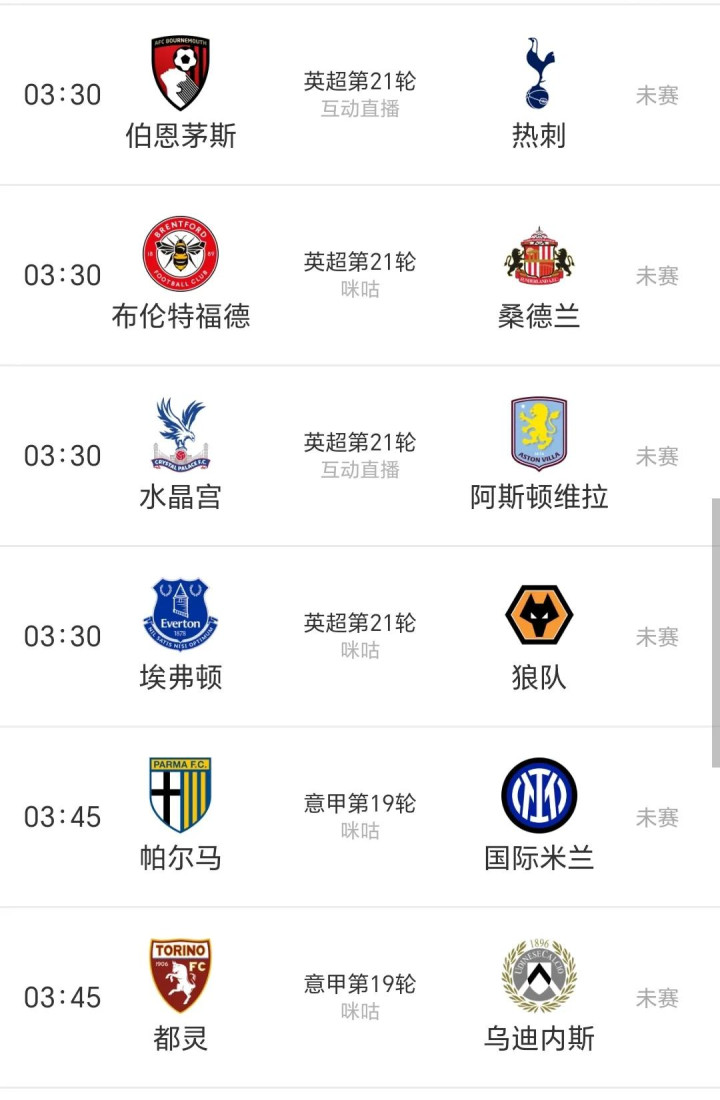Viewport: 720px width, 1100px height.
Task: Open the 埃弗顿 vs 狼队 match
Action: click(360, 636)
